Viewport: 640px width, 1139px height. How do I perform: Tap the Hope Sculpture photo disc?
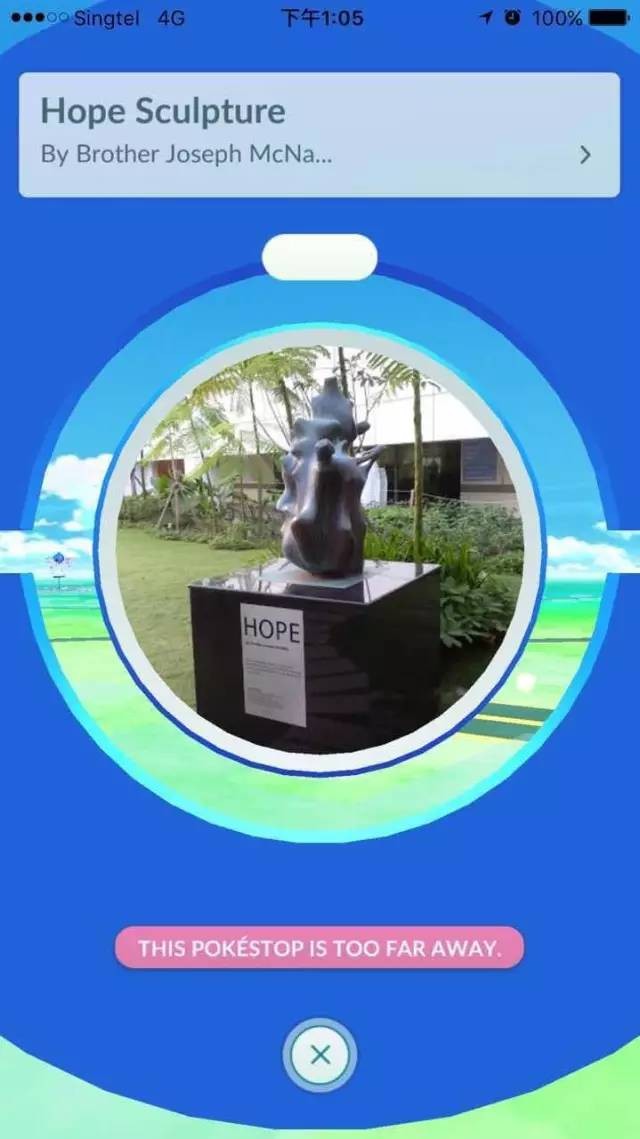coord(319,550)
